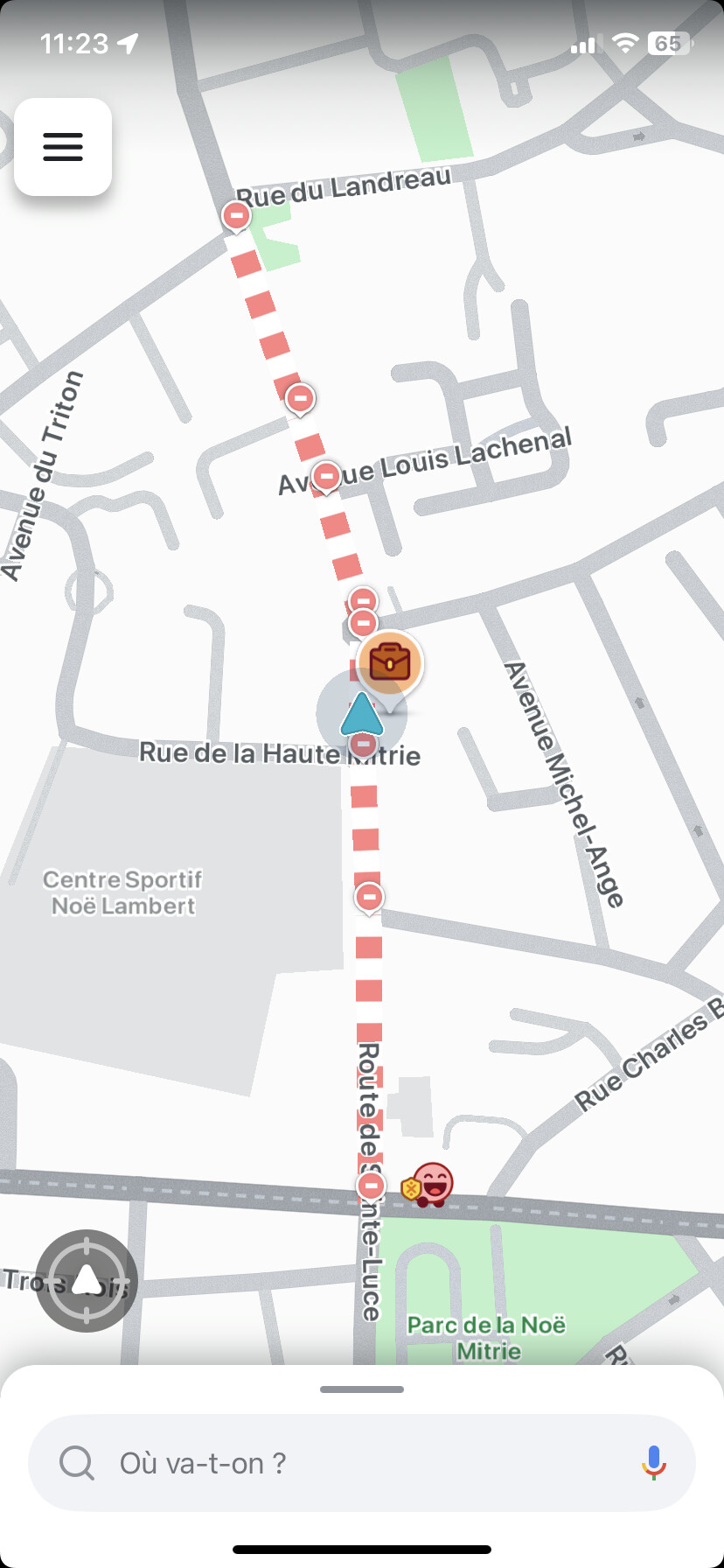Start voice search with the microphone
Screen dimensions: 724x1568
pos(653,1463)
